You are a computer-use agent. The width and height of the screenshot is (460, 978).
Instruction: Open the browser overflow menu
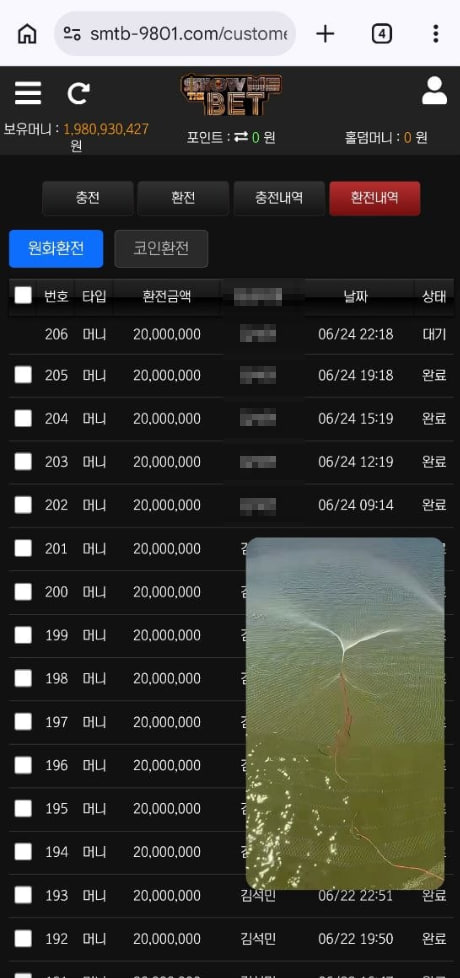tap(435, 34)
